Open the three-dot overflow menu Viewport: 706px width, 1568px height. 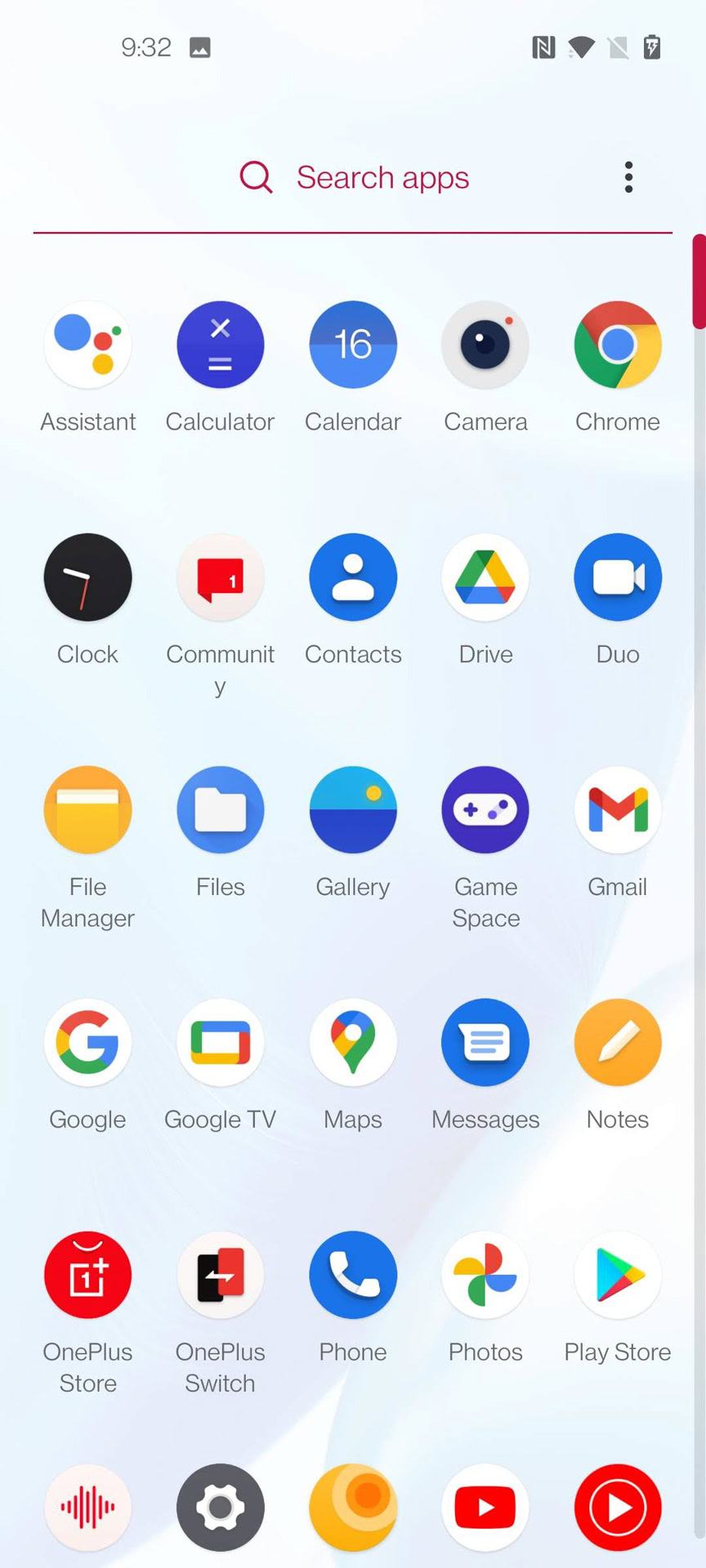[628, 177]
